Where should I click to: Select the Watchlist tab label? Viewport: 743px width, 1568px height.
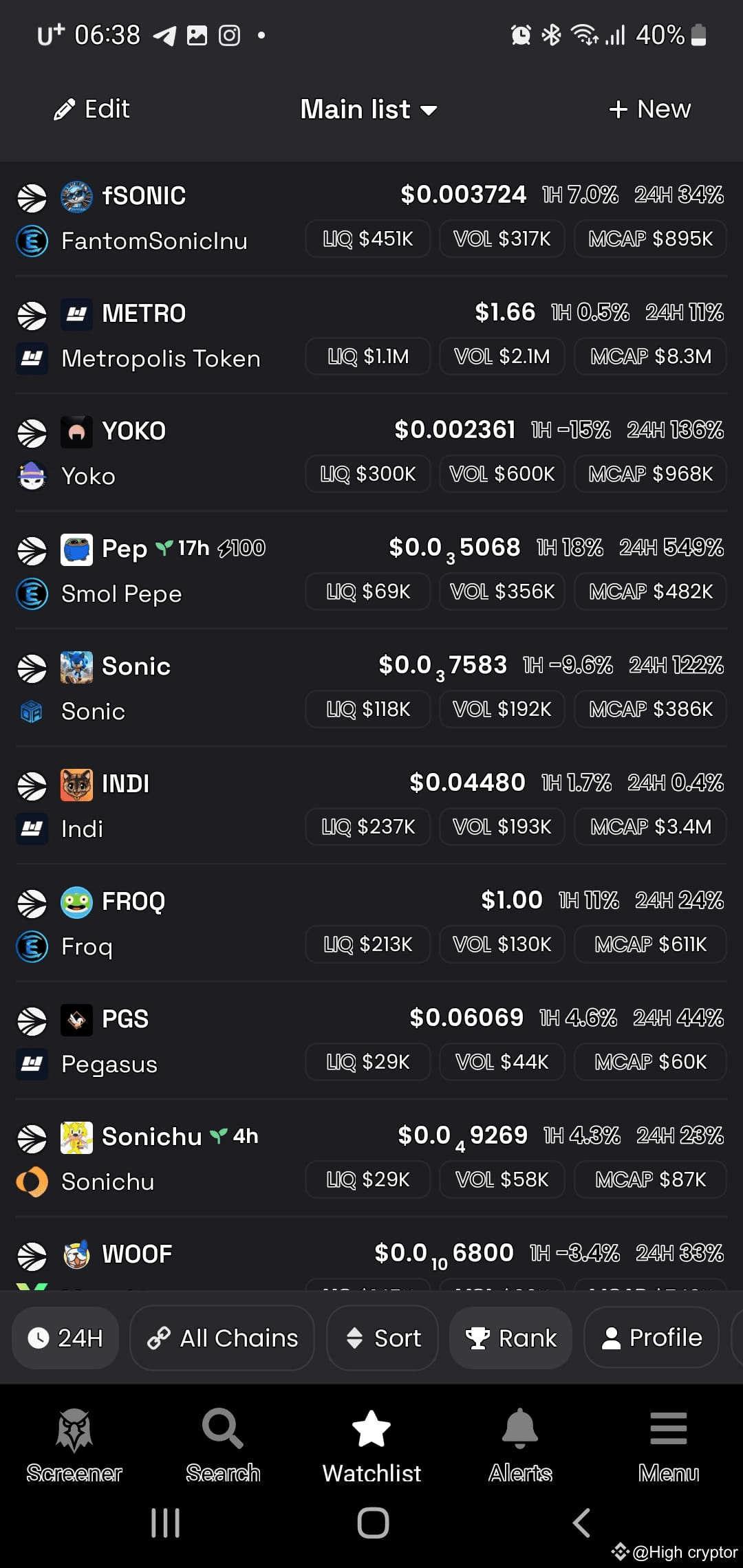click(x=371, y=1472)
